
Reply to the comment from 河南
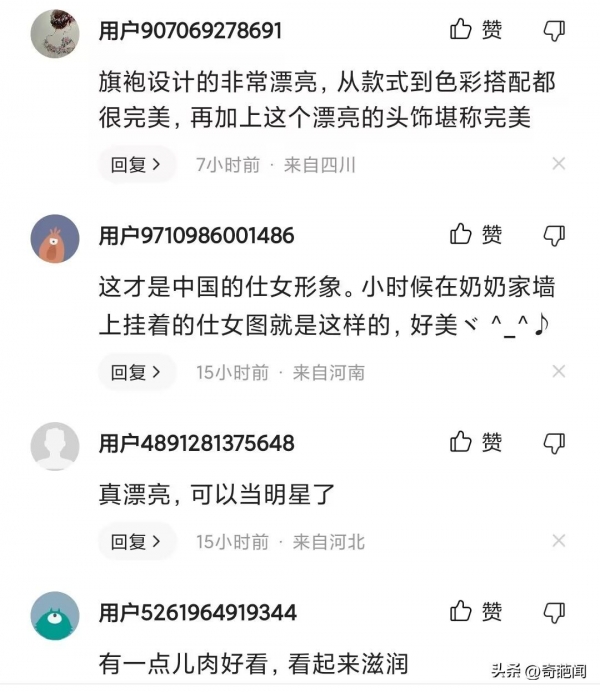(x=136, y=373)
